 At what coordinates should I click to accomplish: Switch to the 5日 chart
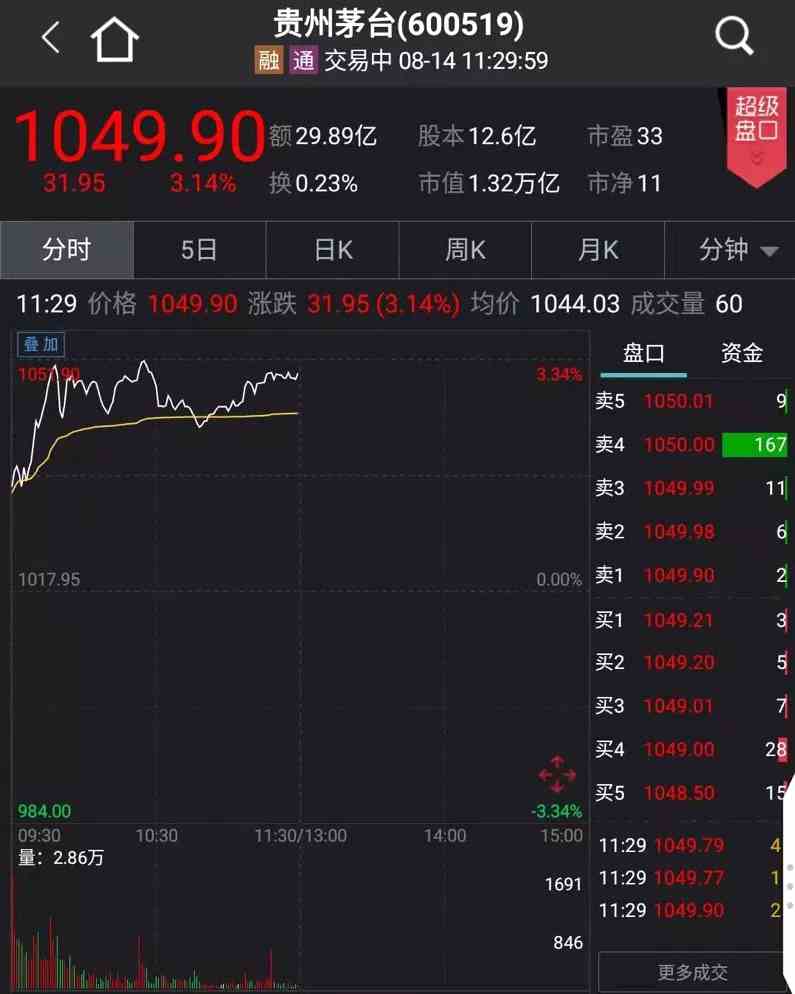click(199, 250)
